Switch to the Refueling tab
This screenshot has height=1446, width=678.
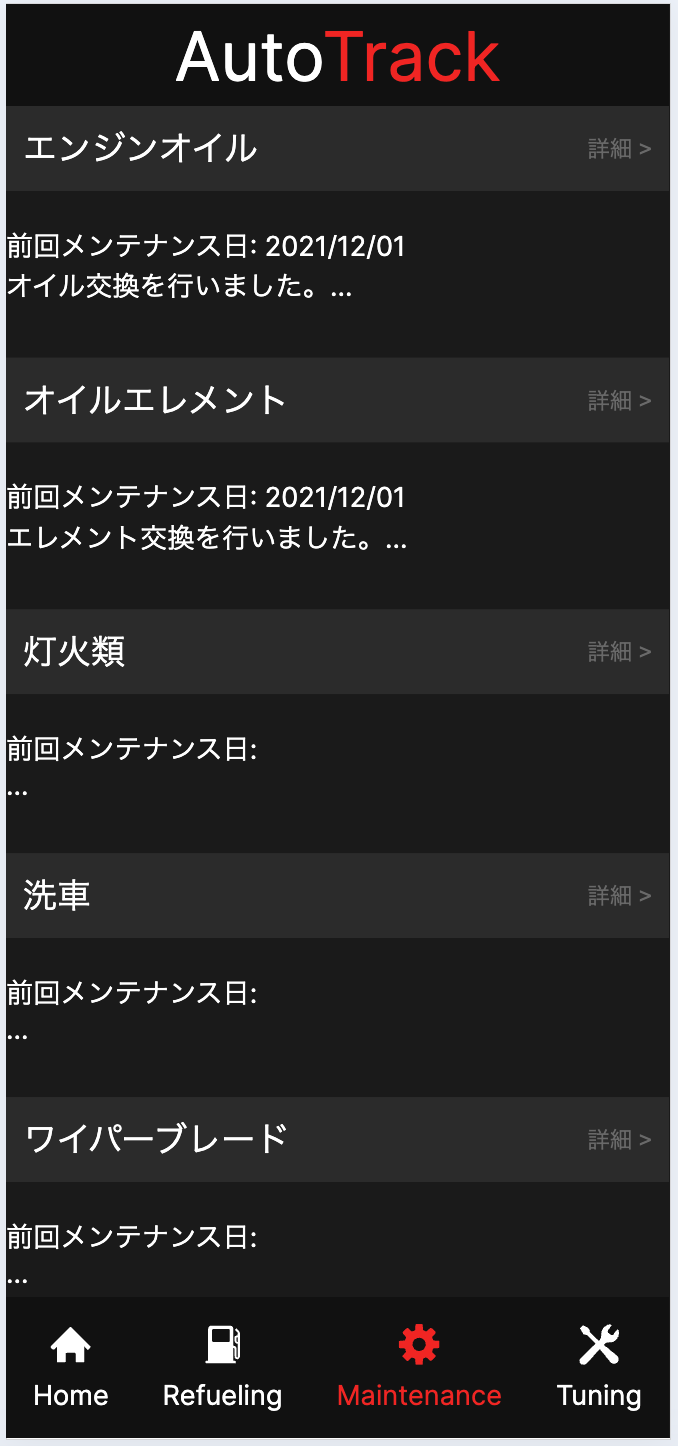222,1367
